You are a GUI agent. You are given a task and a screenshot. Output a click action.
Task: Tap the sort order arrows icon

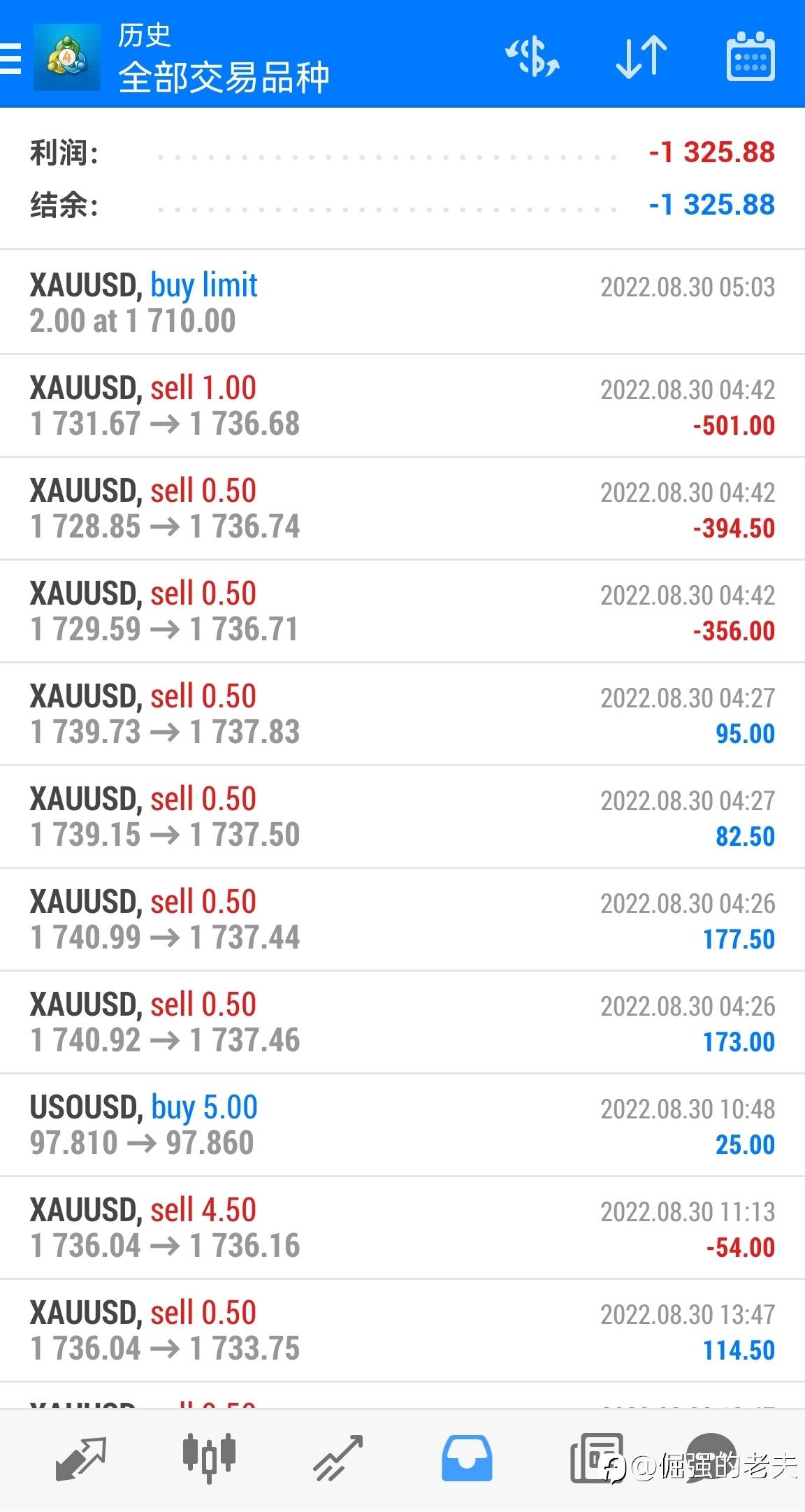(x=641, y=57)
